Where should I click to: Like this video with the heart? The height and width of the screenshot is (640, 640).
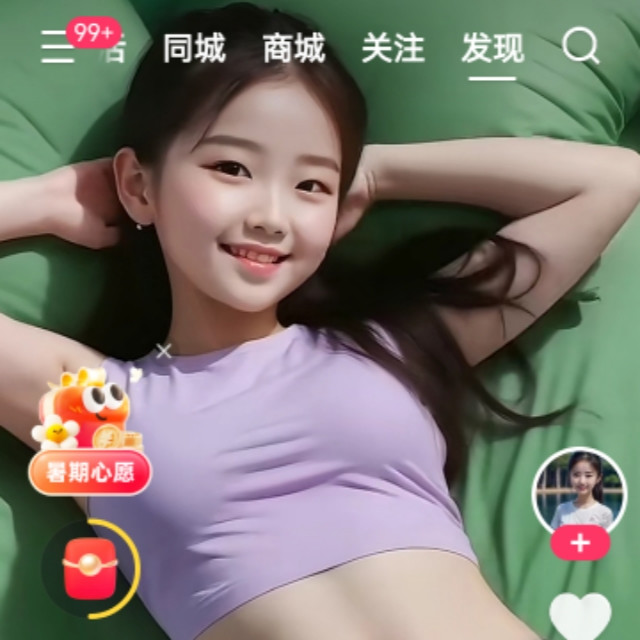580,616
